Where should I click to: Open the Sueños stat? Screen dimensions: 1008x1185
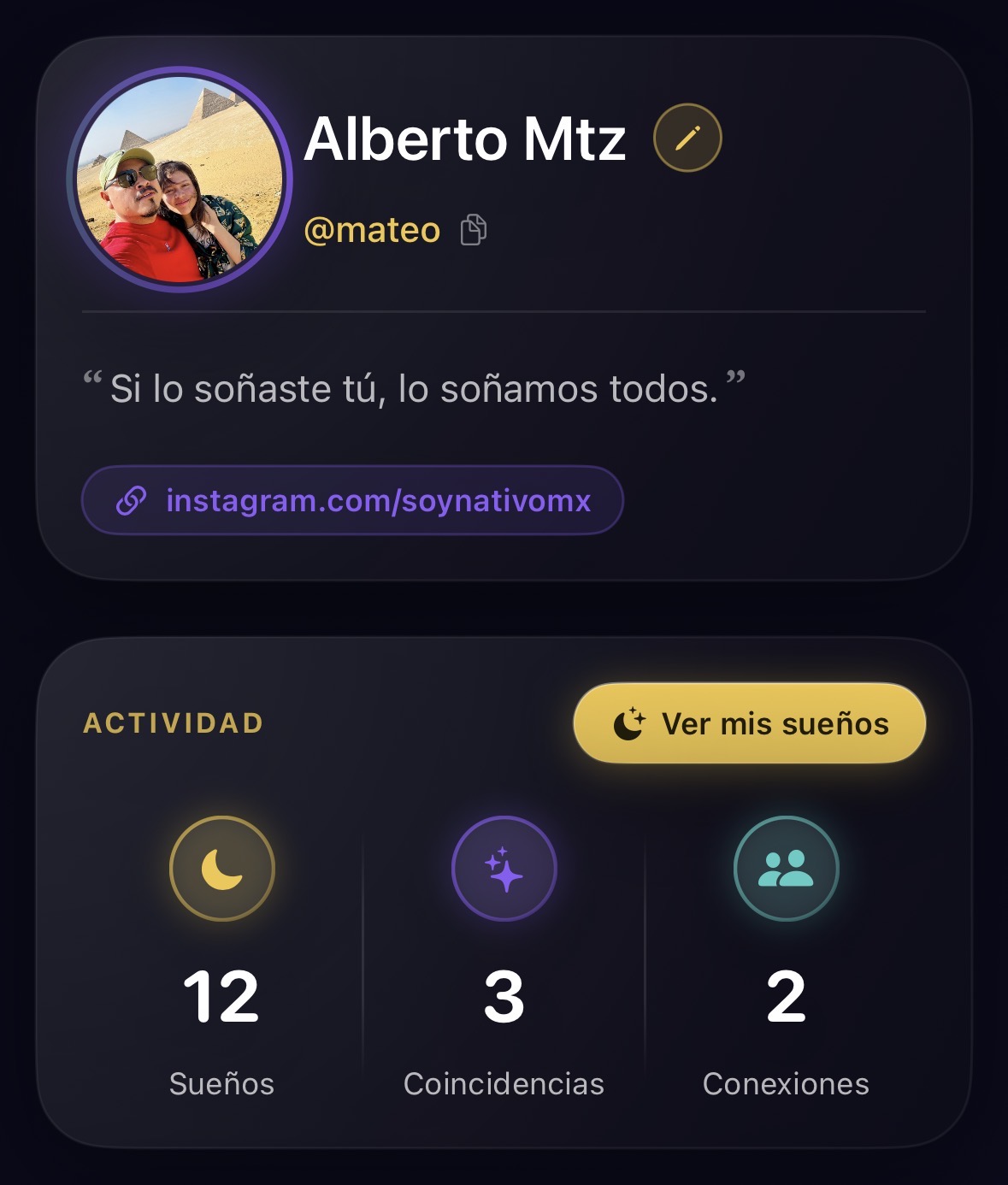(221, 958)
